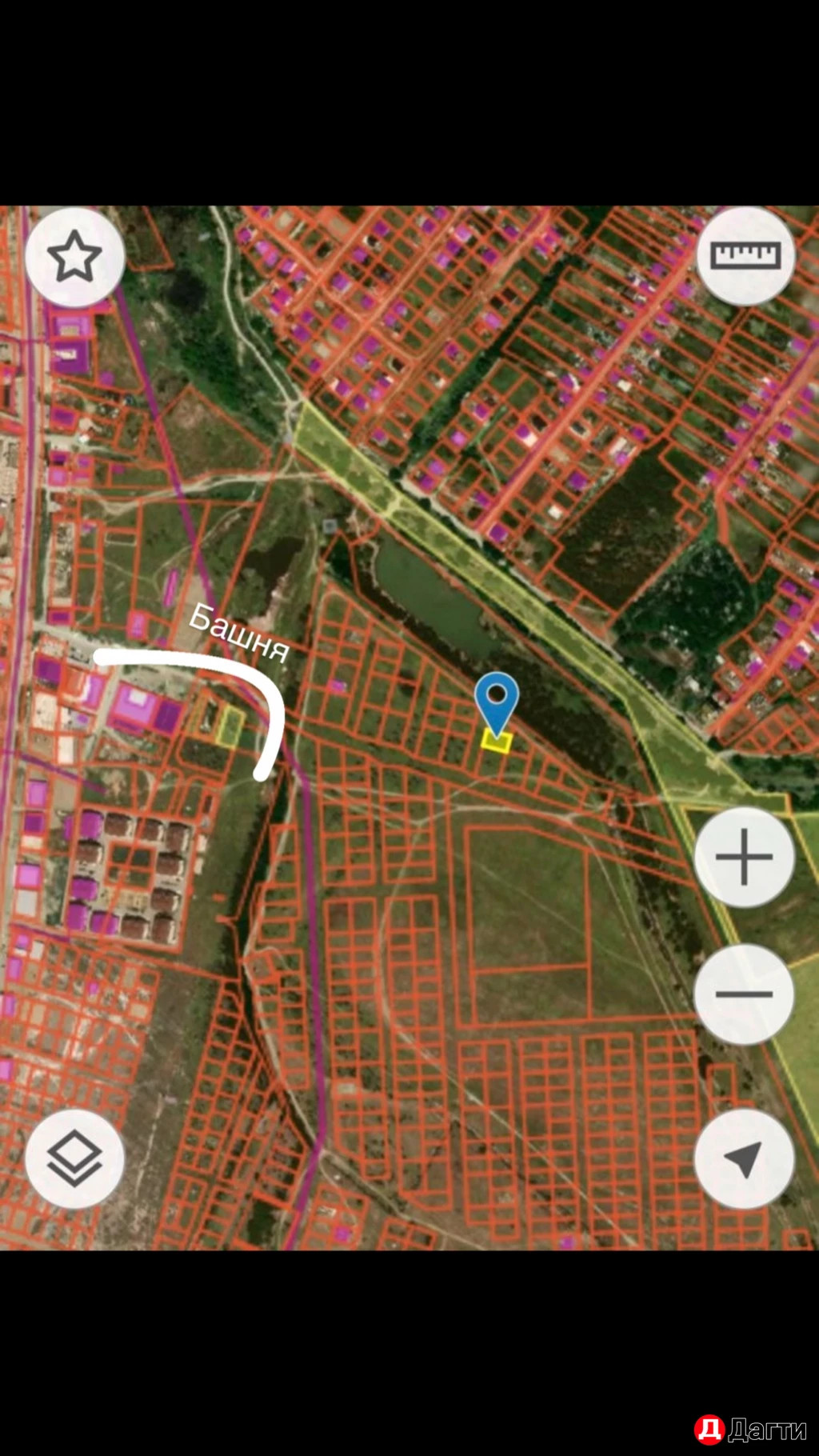Tap the favorites star button
The height and width of the screenshot is (1456, 819).
click(74, 257)
